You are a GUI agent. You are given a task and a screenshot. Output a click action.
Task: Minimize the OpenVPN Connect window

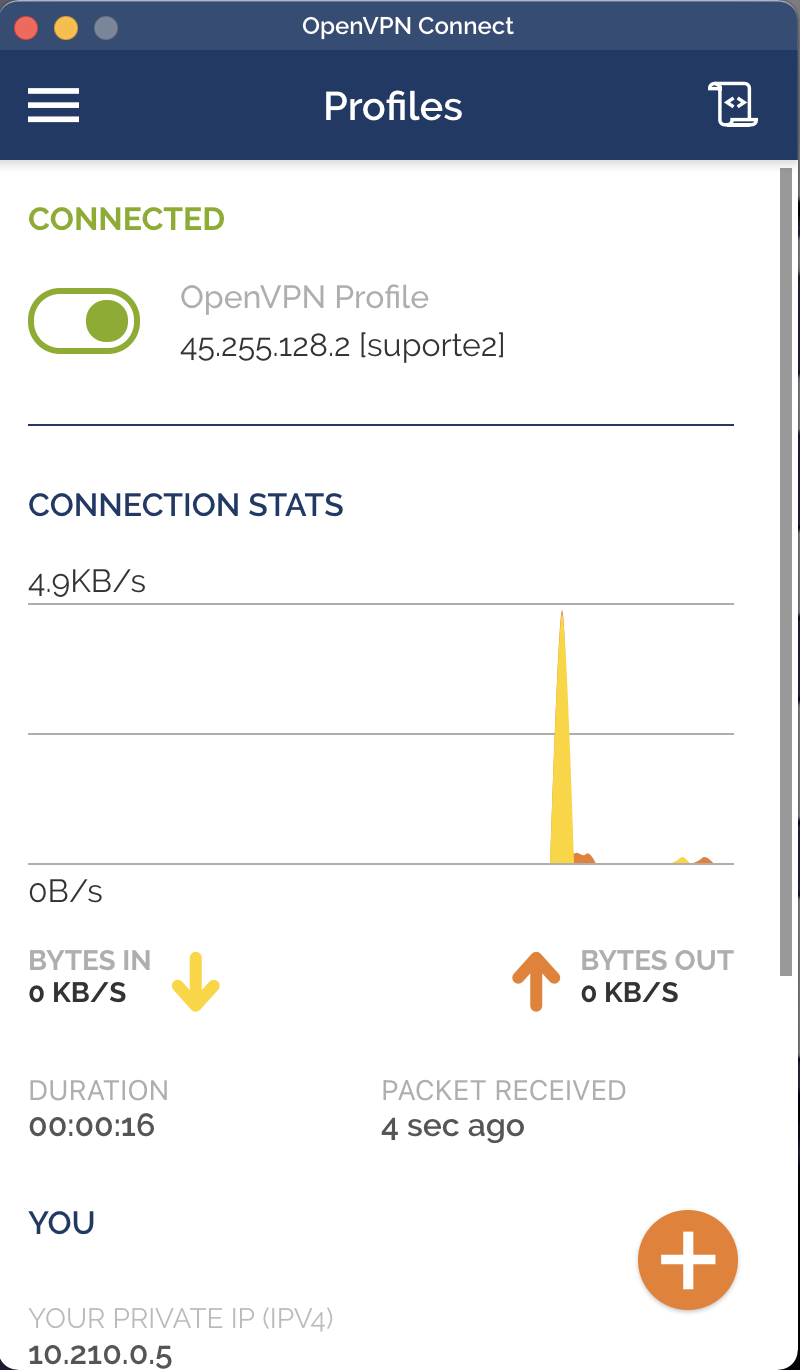[x=66, y=27]
